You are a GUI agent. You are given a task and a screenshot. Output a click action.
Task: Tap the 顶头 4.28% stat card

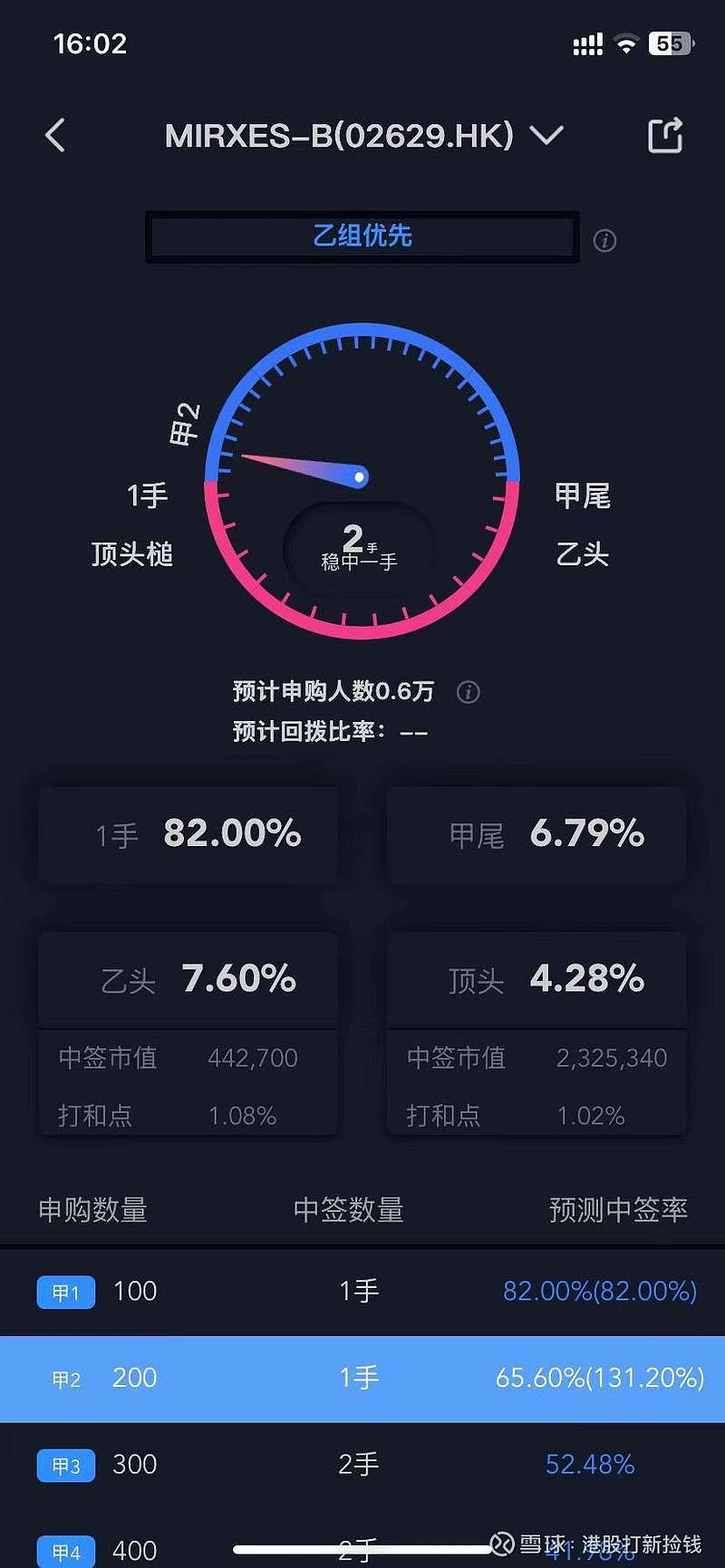[536, 979]
